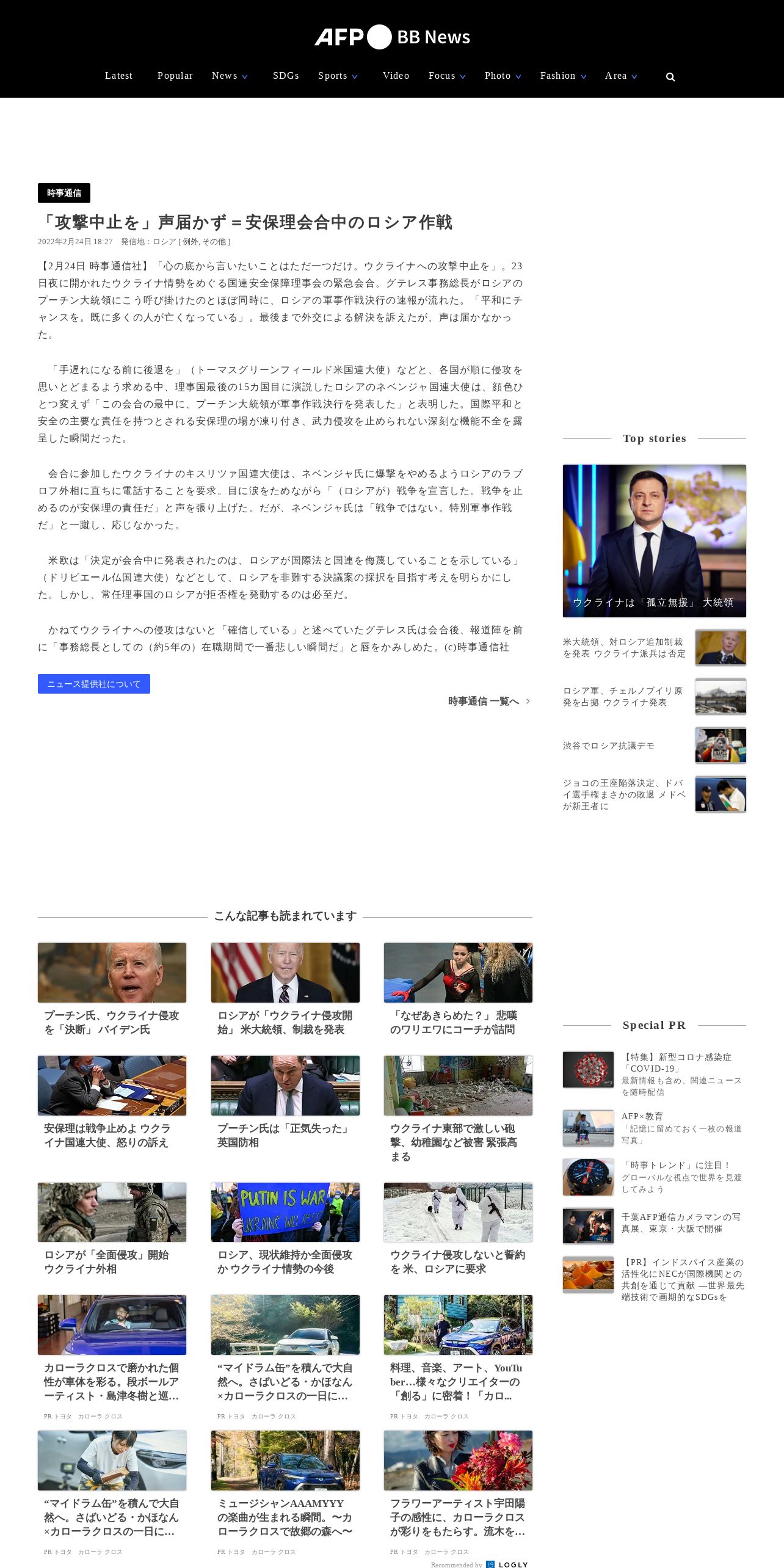This screenshot has height=1568, width=784.
Task: Expand the News dropdown menu
Action: [230, 76]
